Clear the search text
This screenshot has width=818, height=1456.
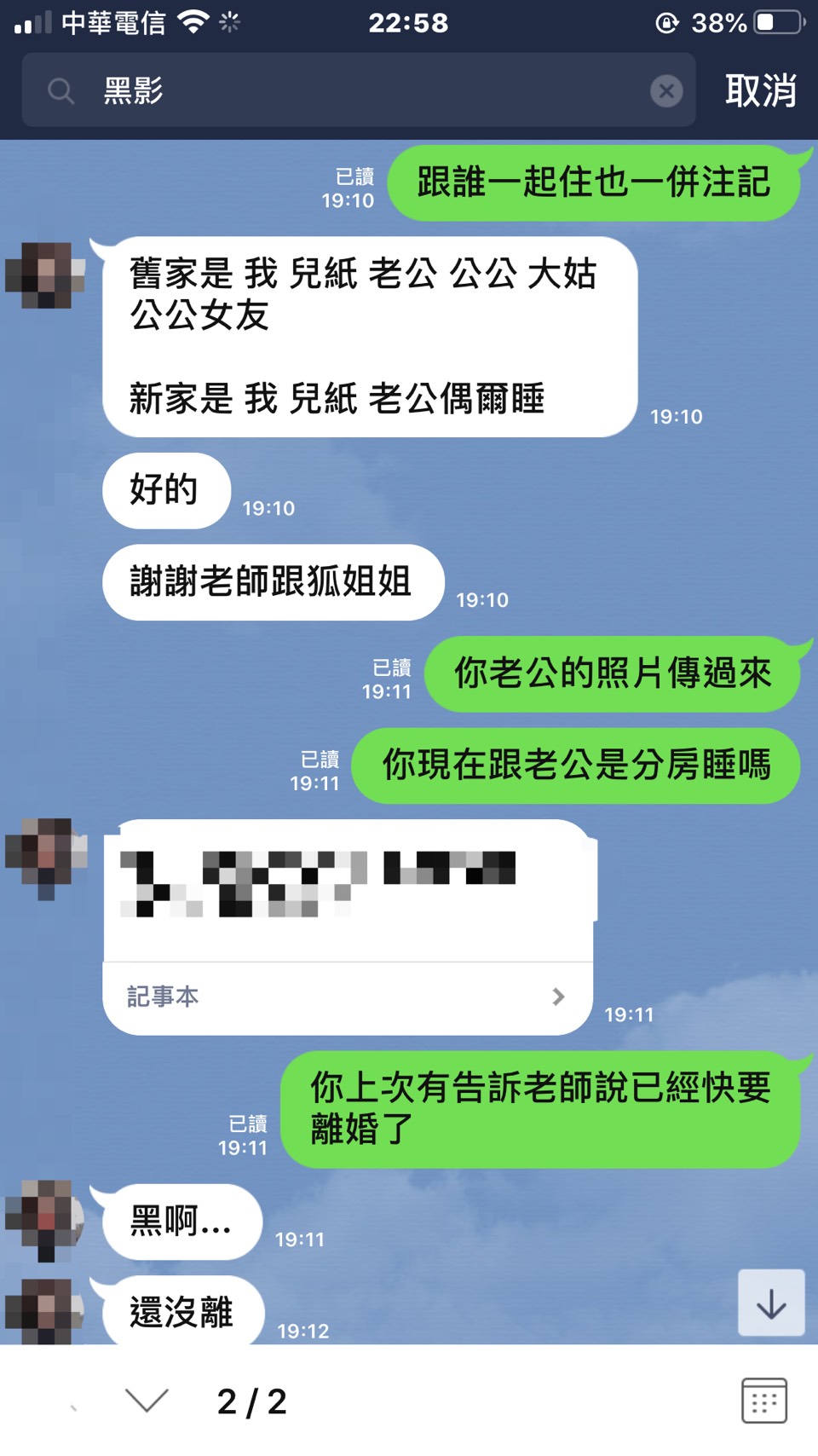[666, 90]
